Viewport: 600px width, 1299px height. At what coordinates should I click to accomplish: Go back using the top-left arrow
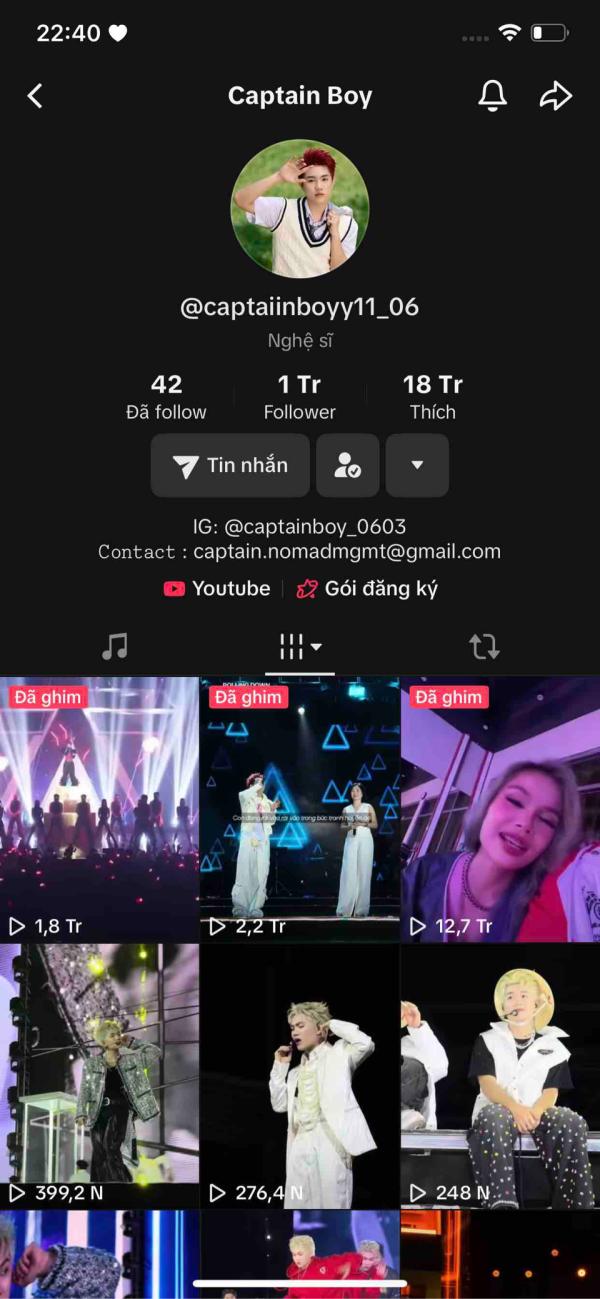35,96
